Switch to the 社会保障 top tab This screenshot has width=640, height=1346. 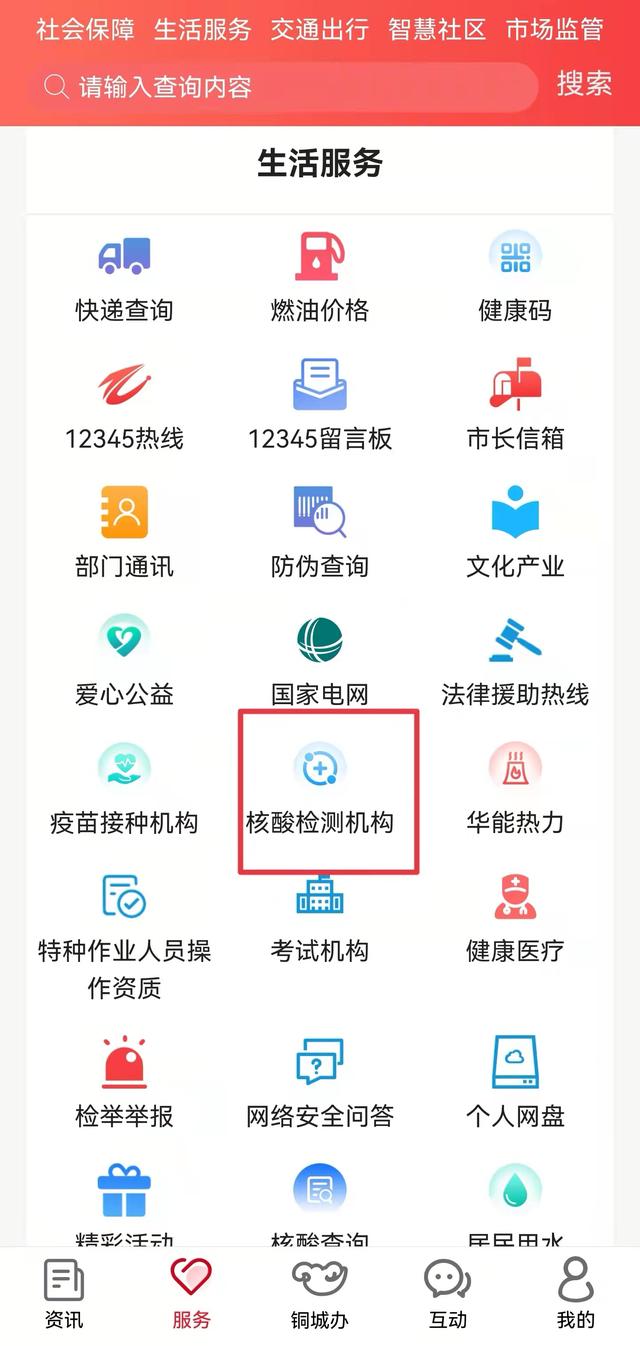pos(85,30)
